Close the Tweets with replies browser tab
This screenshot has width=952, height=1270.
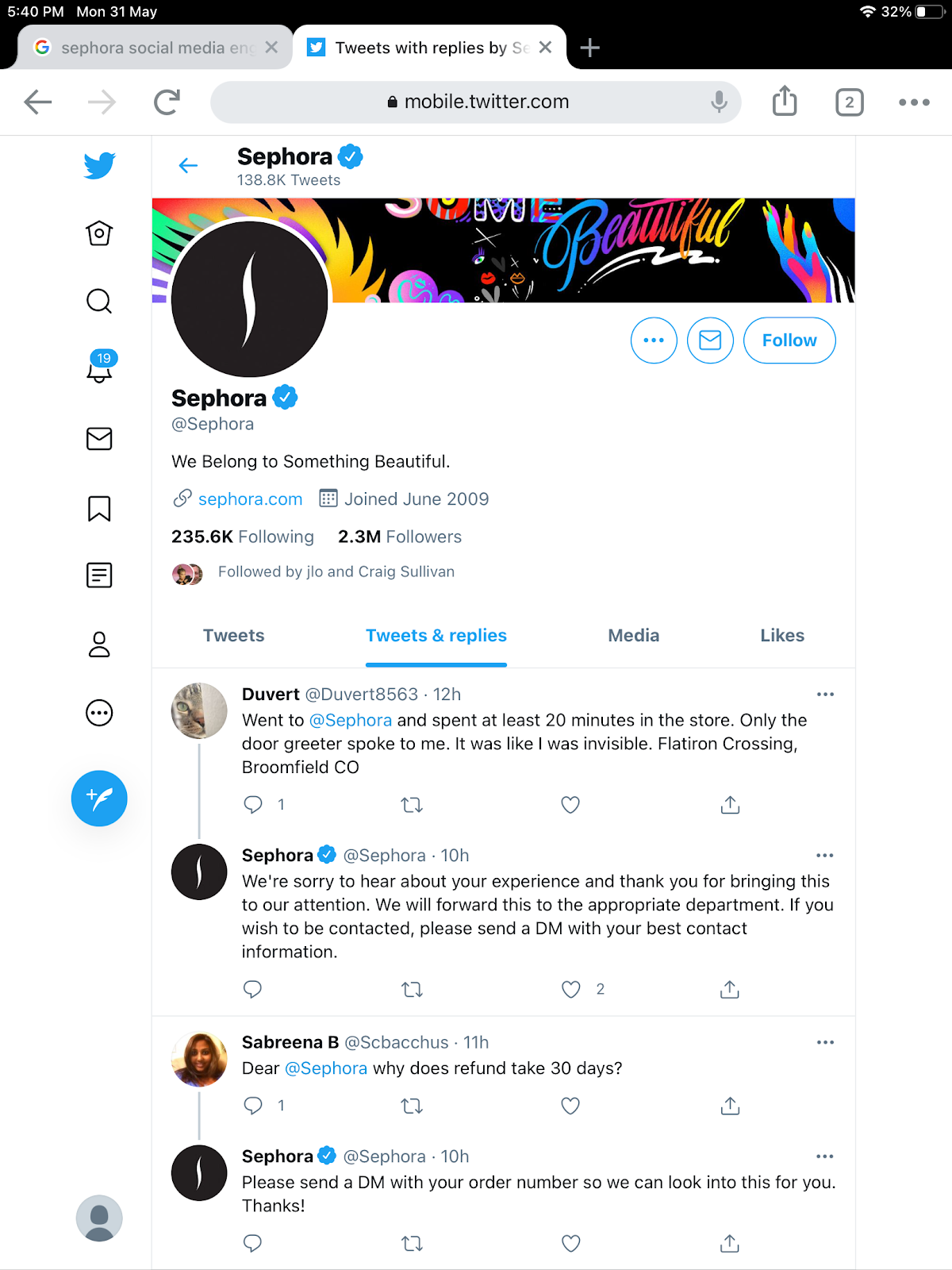pos(545,48)
